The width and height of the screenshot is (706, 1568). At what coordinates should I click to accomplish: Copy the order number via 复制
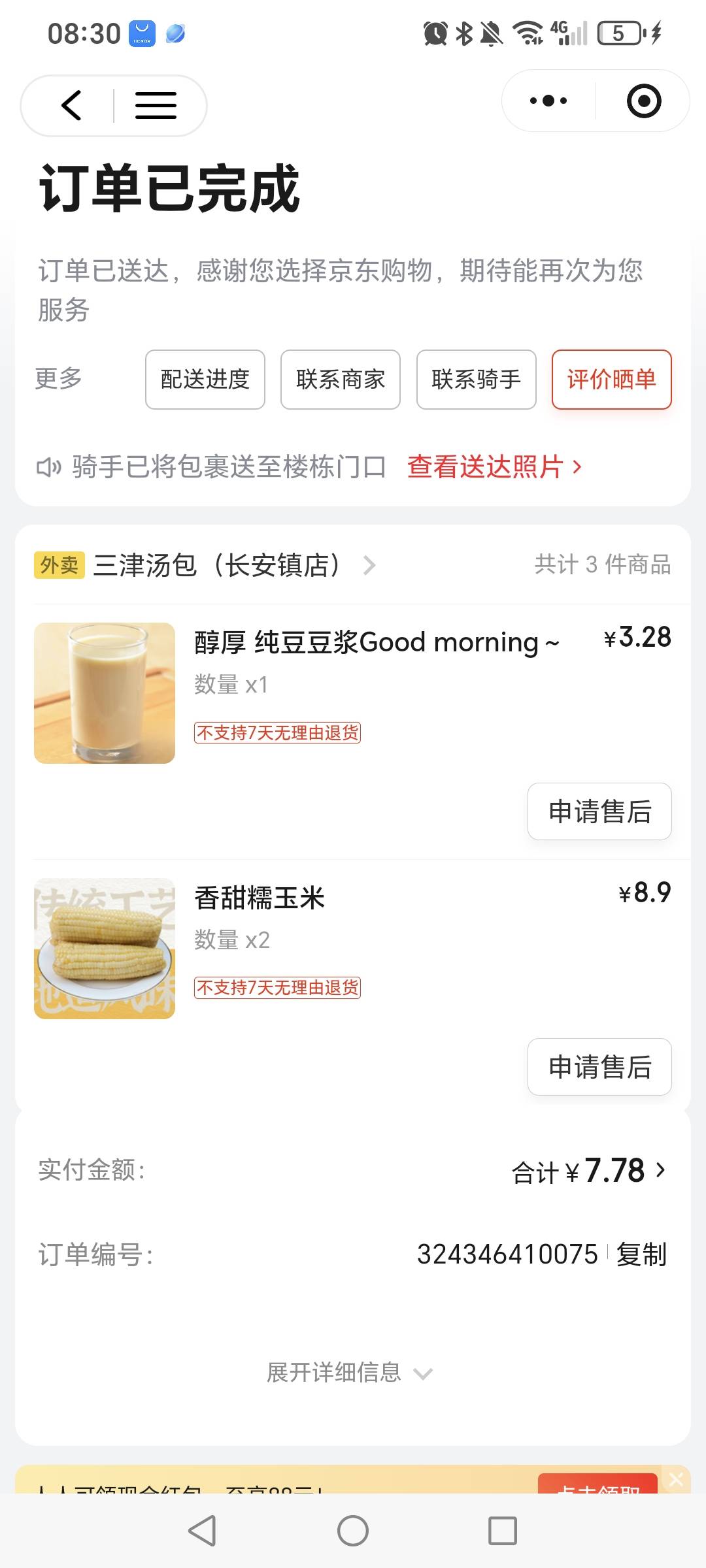click(x=641, y=1254)
